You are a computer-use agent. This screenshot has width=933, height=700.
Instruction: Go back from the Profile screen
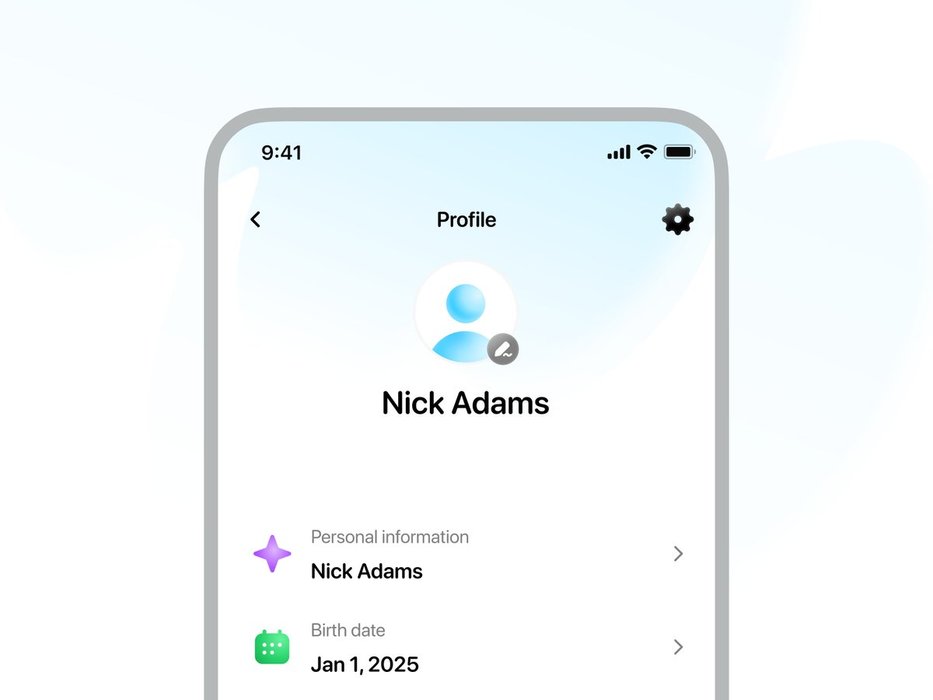256,219
